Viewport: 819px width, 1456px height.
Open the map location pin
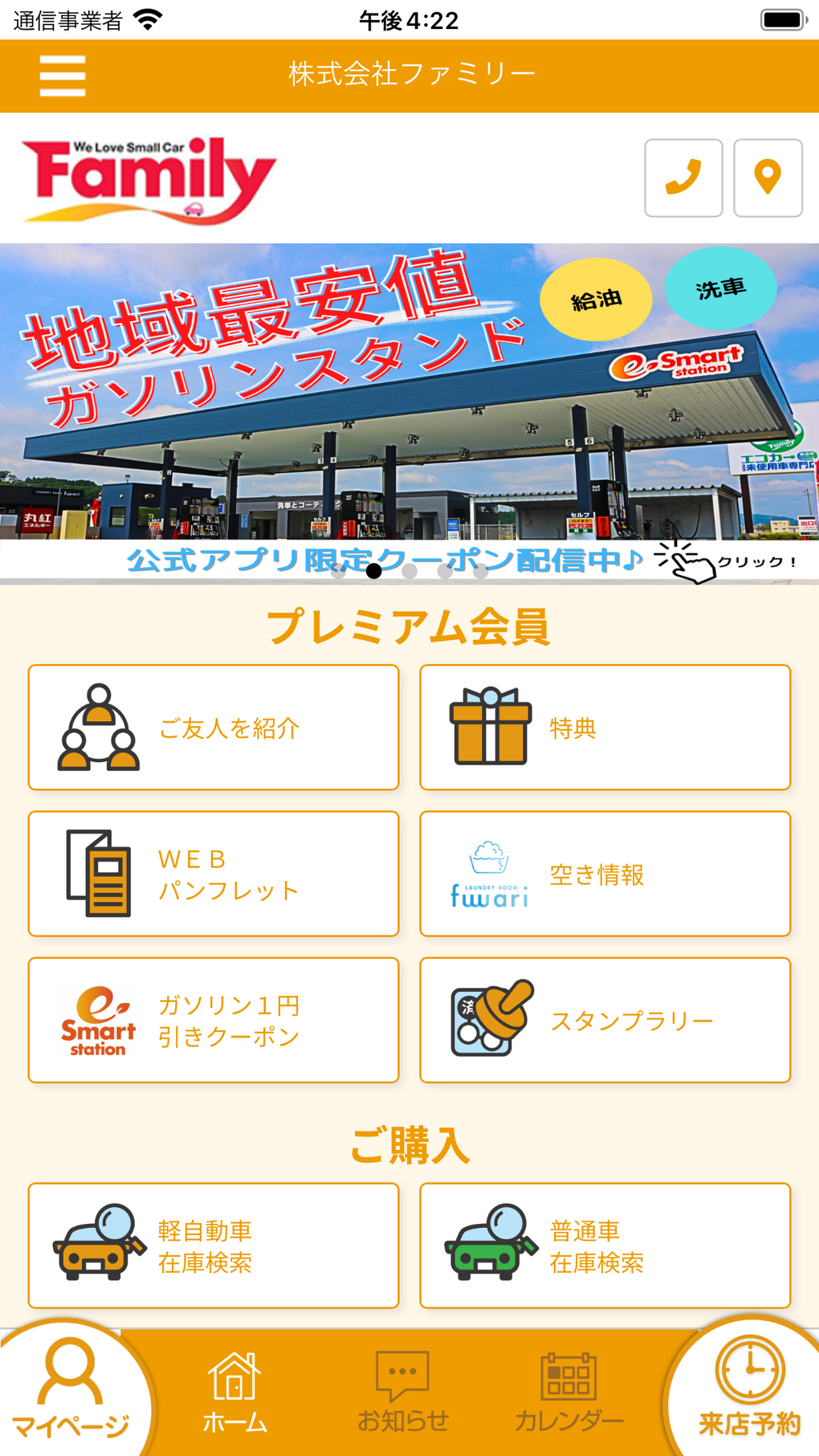[768, 177]
